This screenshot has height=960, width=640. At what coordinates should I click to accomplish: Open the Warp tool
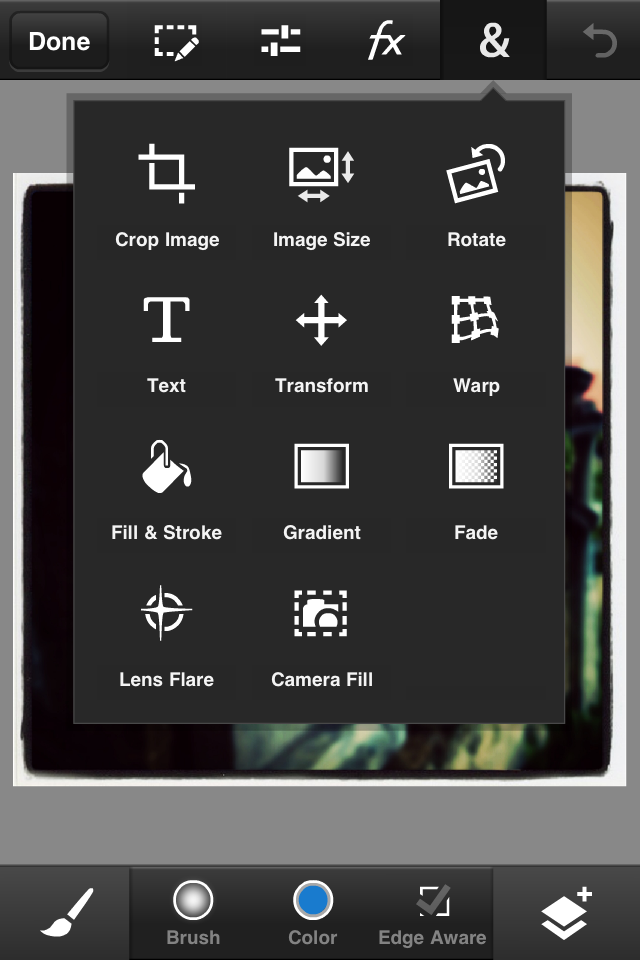point(476,342)
